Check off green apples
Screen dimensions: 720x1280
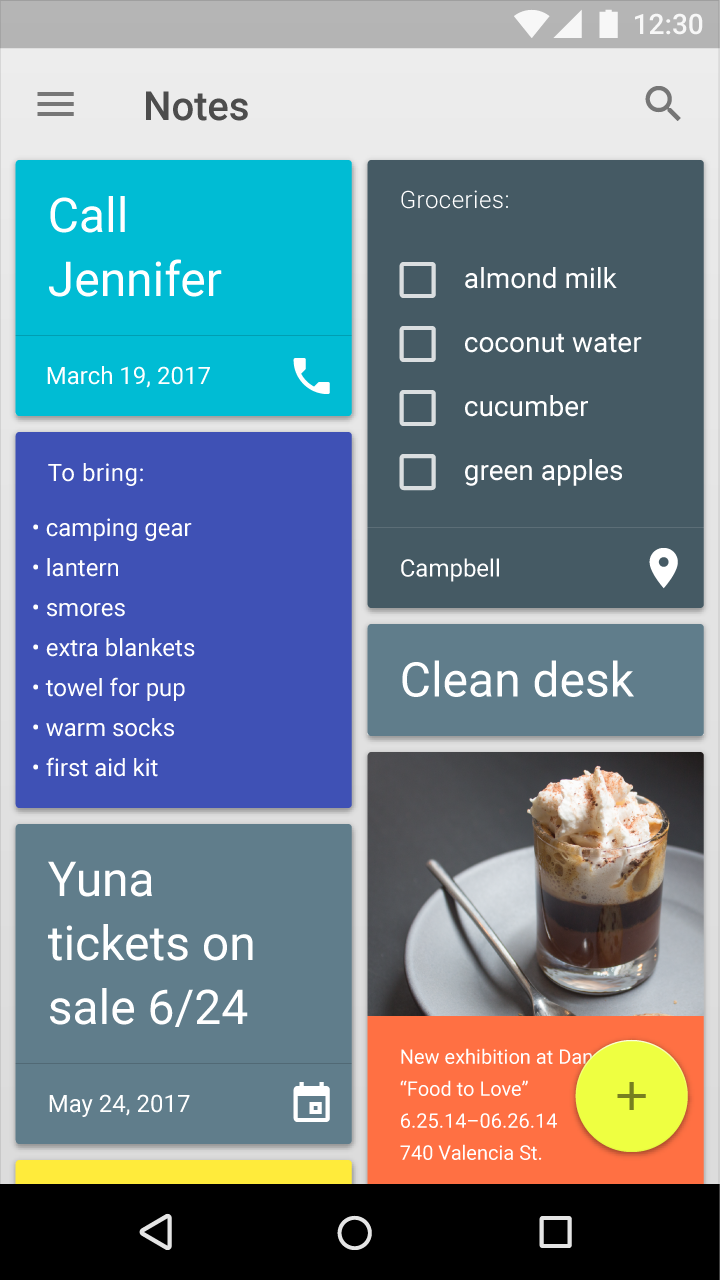tap(418, 472)
